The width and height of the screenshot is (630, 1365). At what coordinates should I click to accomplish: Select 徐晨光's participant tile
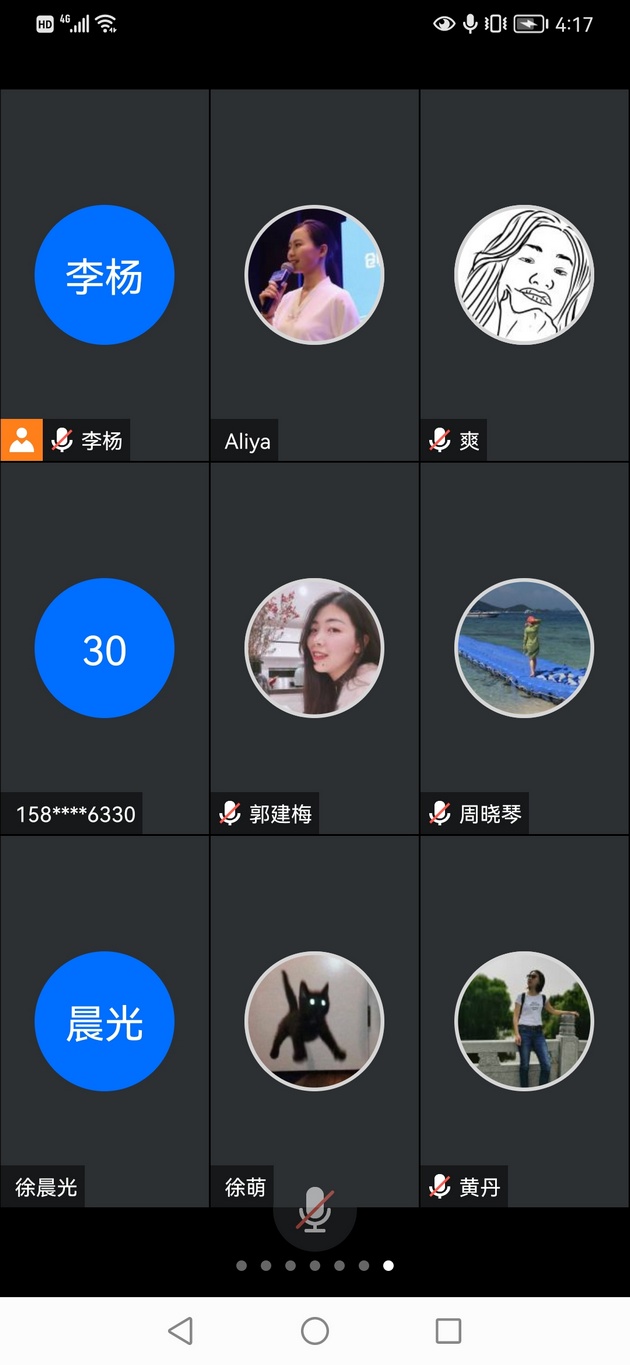coord(104,1021)
